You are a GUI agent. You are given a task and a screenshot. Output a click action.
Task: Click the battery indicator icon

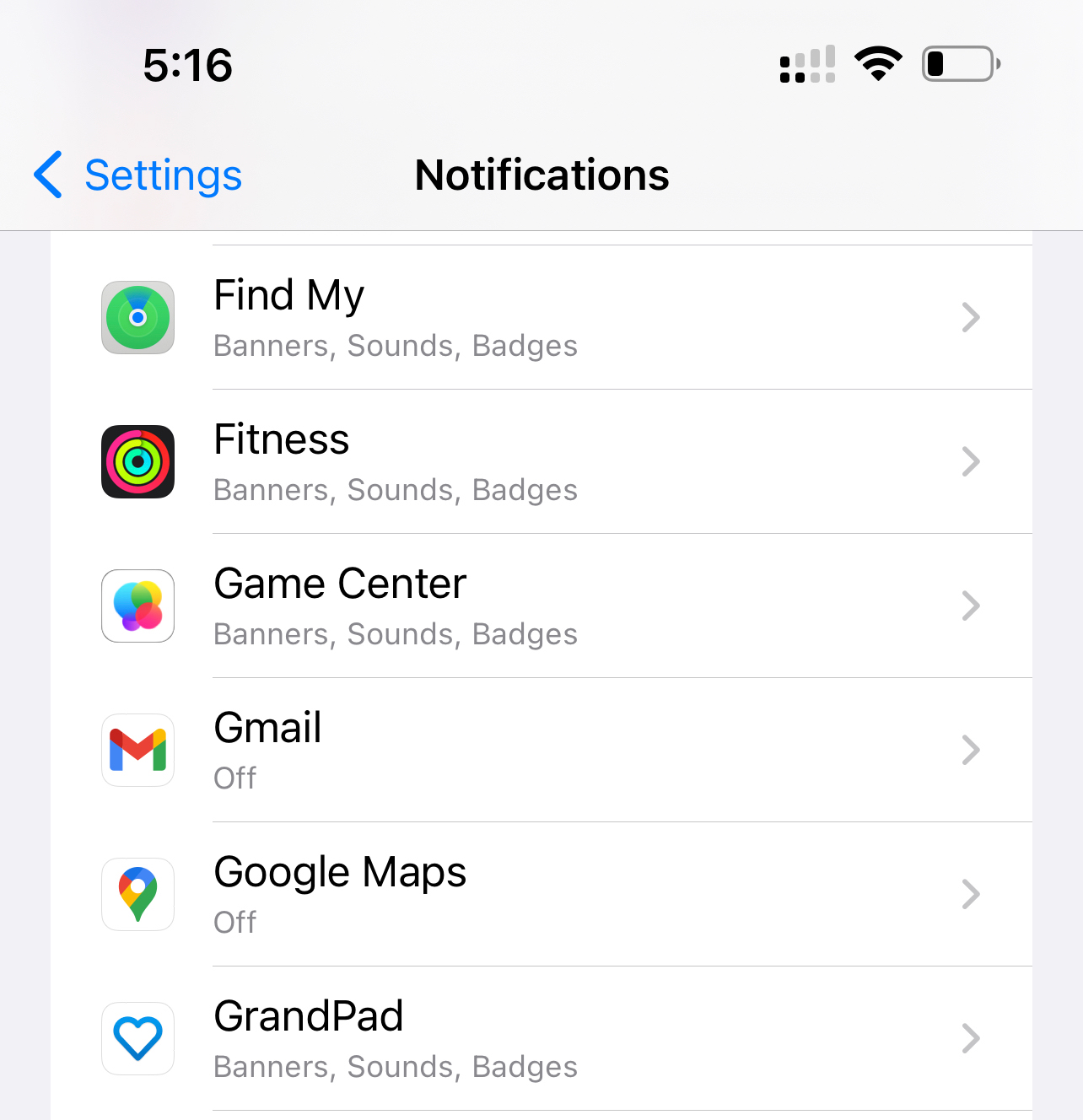(x=960, y=63)
